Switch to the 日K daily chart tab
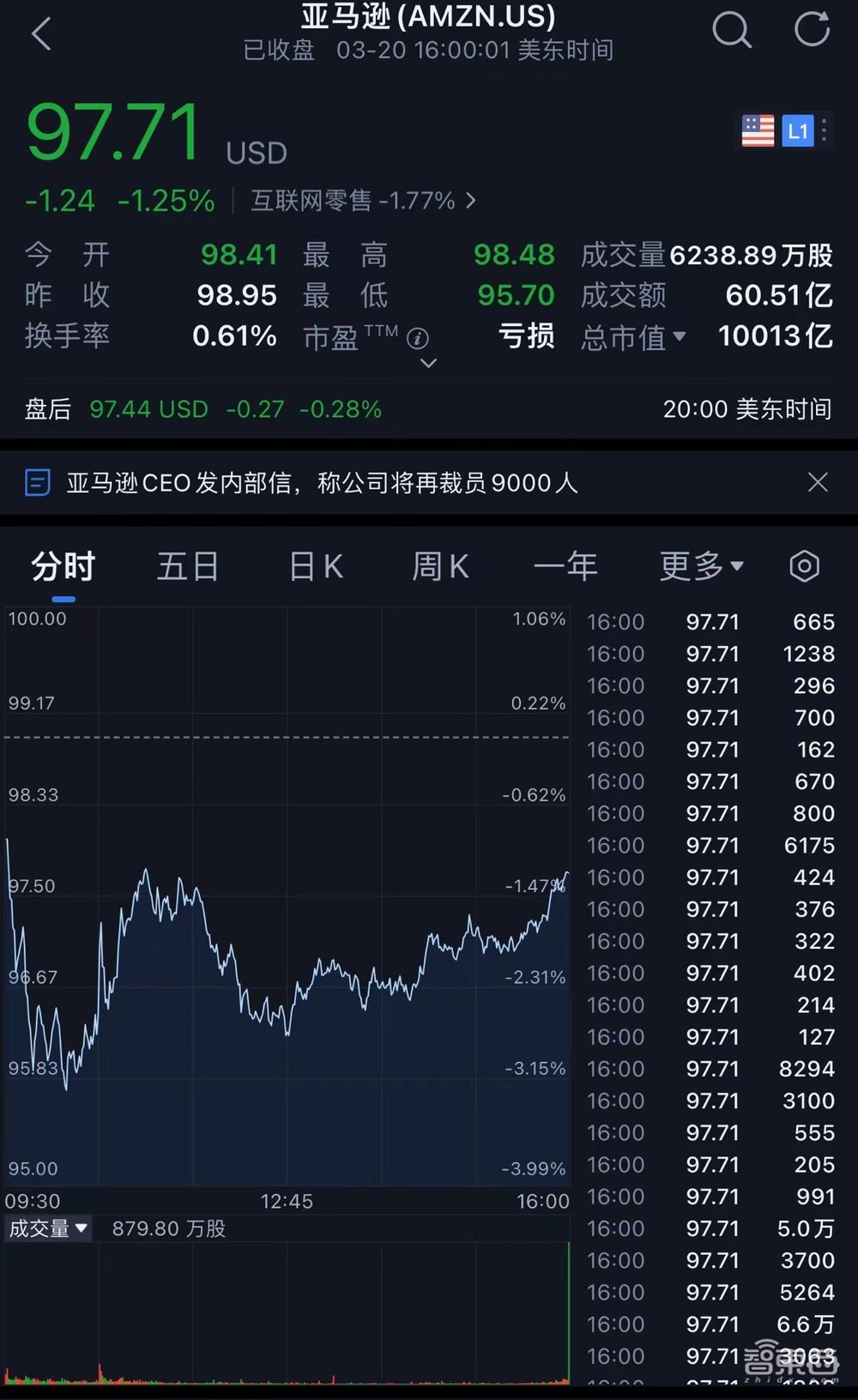Viewport: 858px width, 1400px height. coord(315,566)
